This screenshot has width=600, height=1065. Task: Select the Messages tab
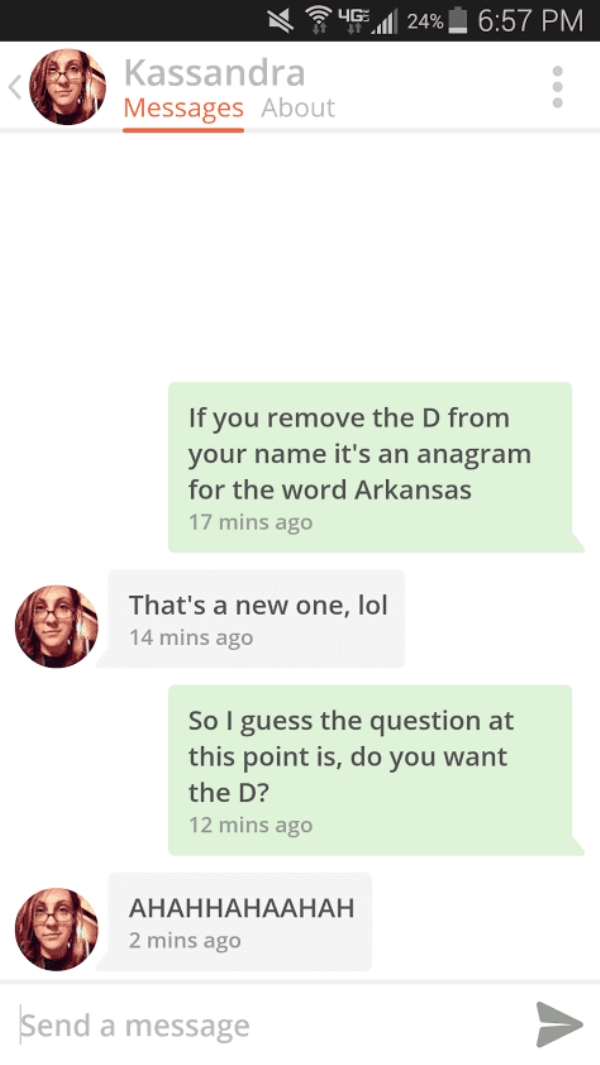[x=183, y=108]
